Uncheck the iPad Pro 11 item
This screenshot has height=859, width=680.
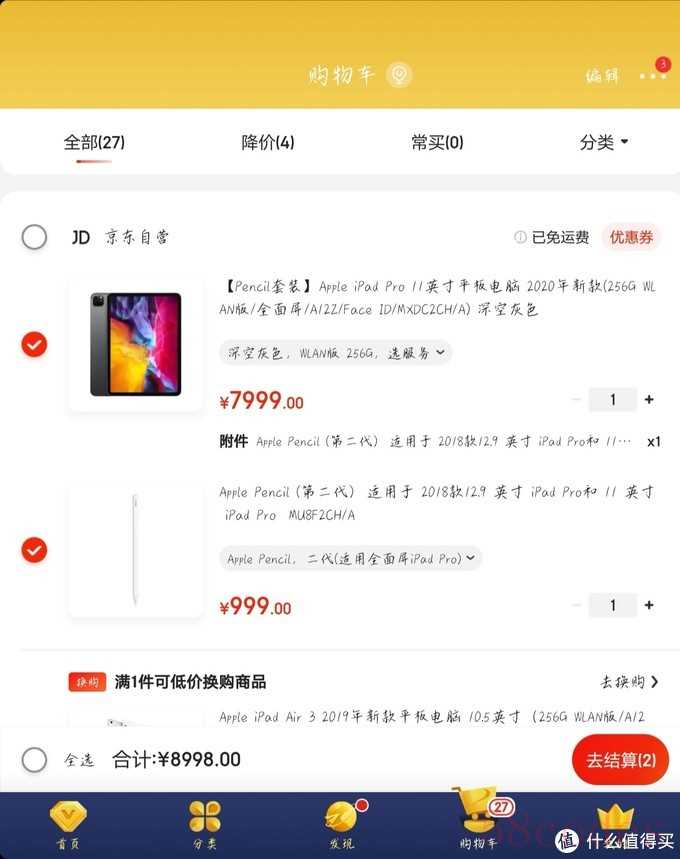34,345
